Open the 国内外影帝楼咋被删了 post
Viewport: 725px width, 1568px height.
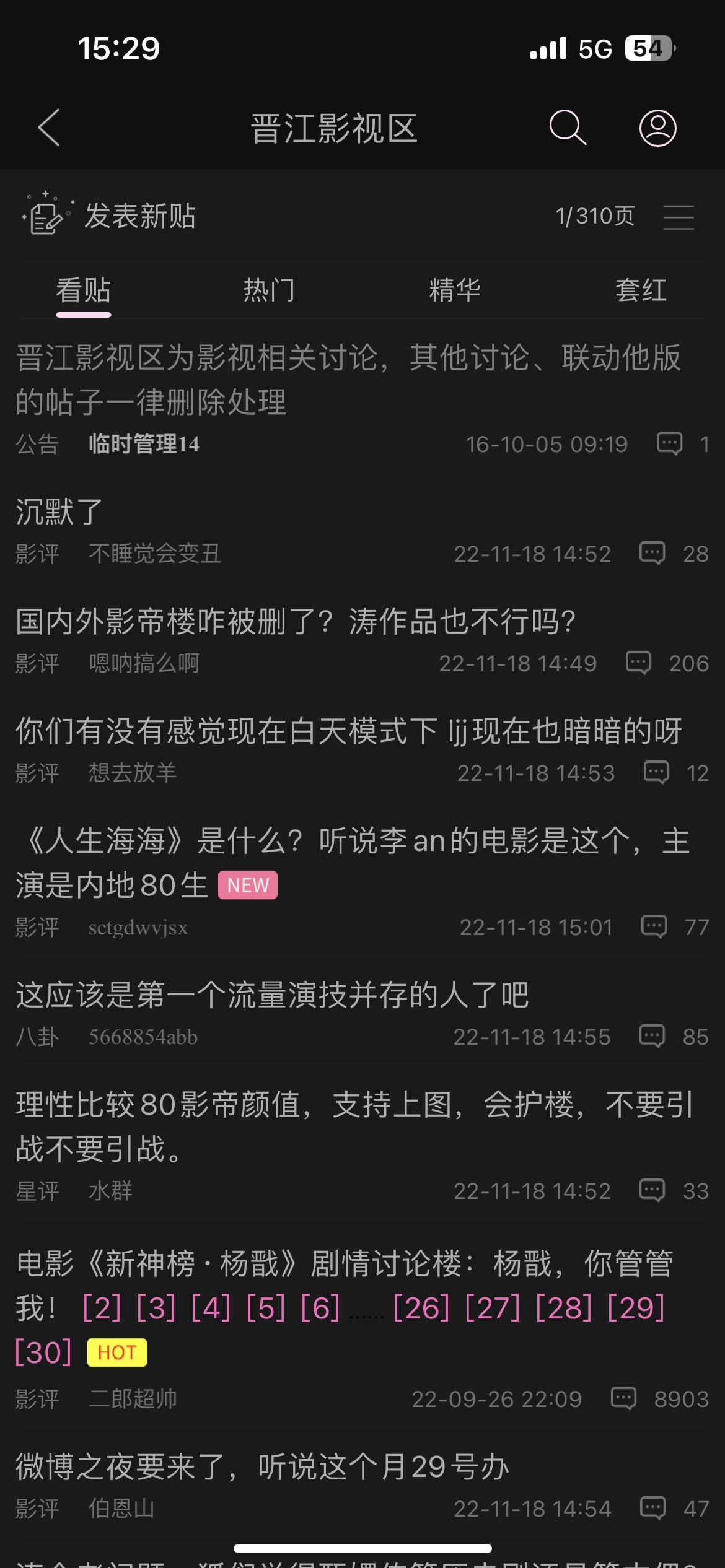coord(296,622)
